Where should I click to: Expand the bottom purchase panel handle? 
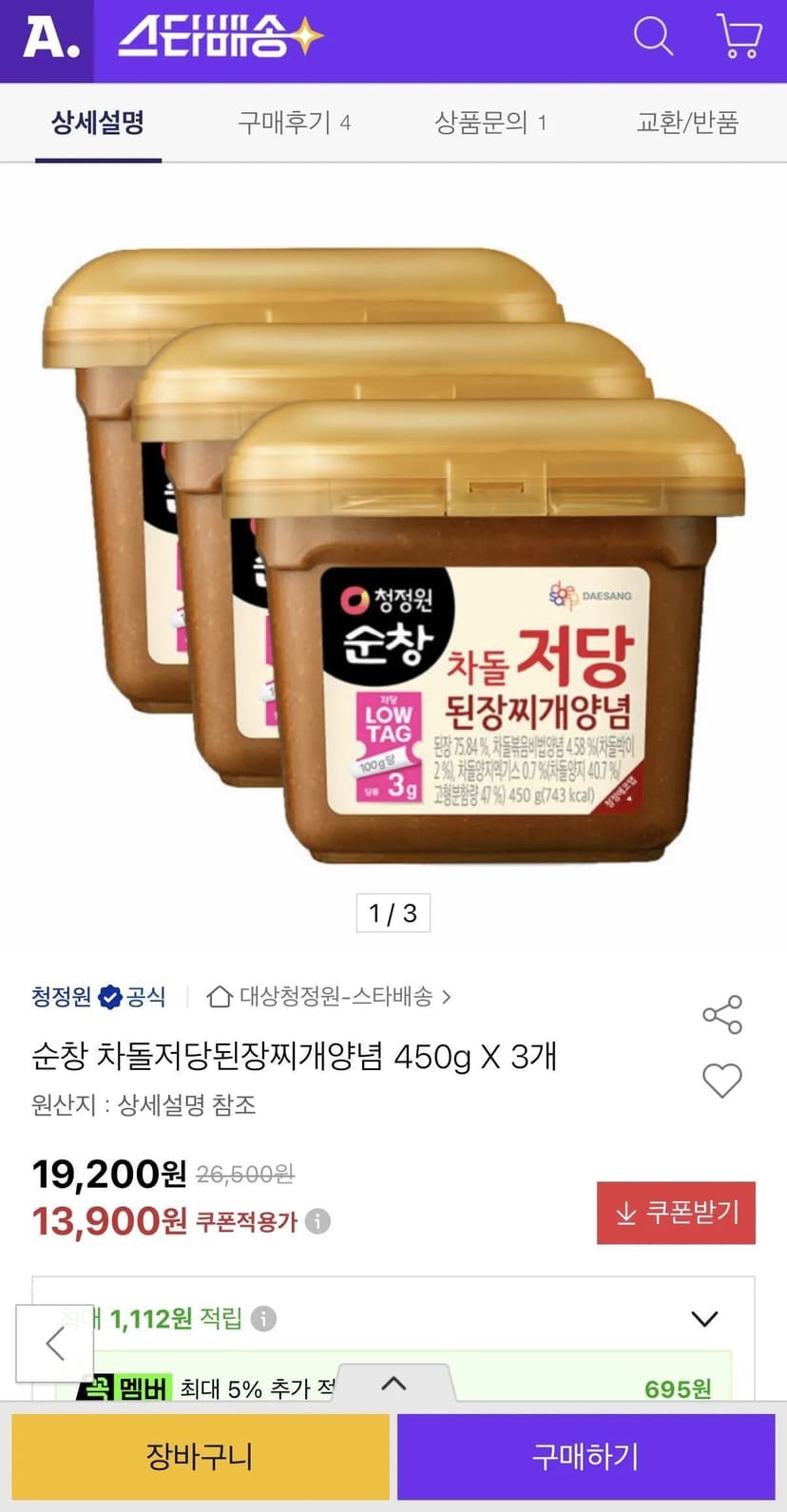tap(393, 1384)
